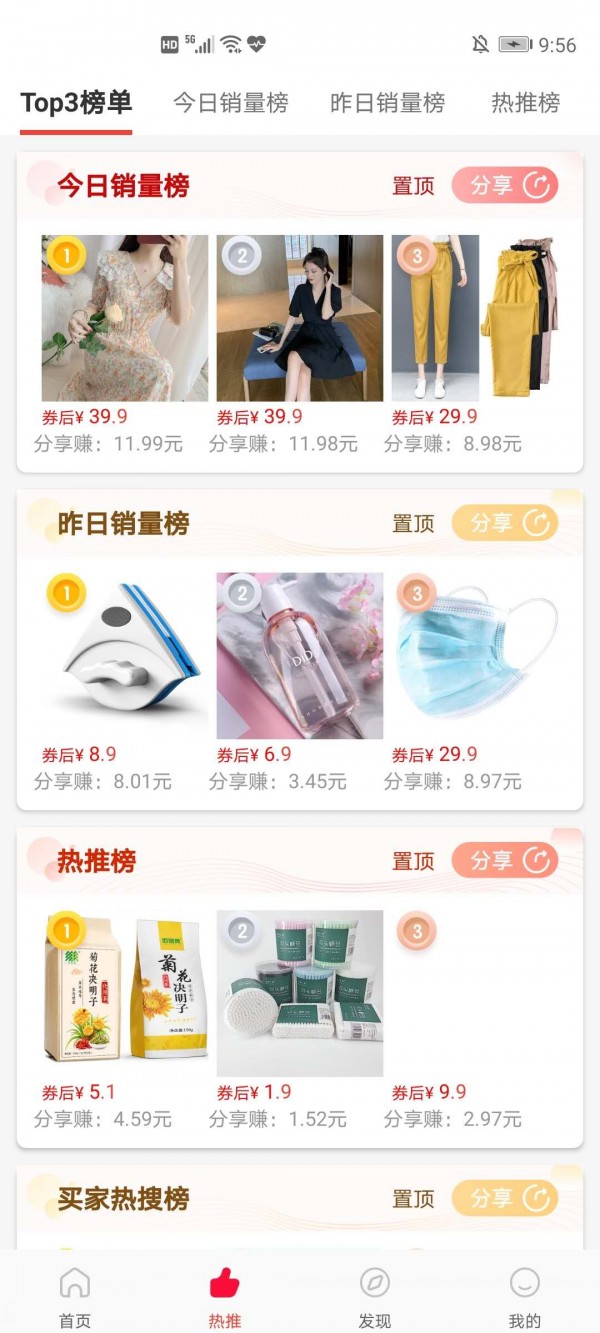Share the 买家热搜榜 list
Viewport: 600px width, 1333px height.
(x=504, y=1198)
